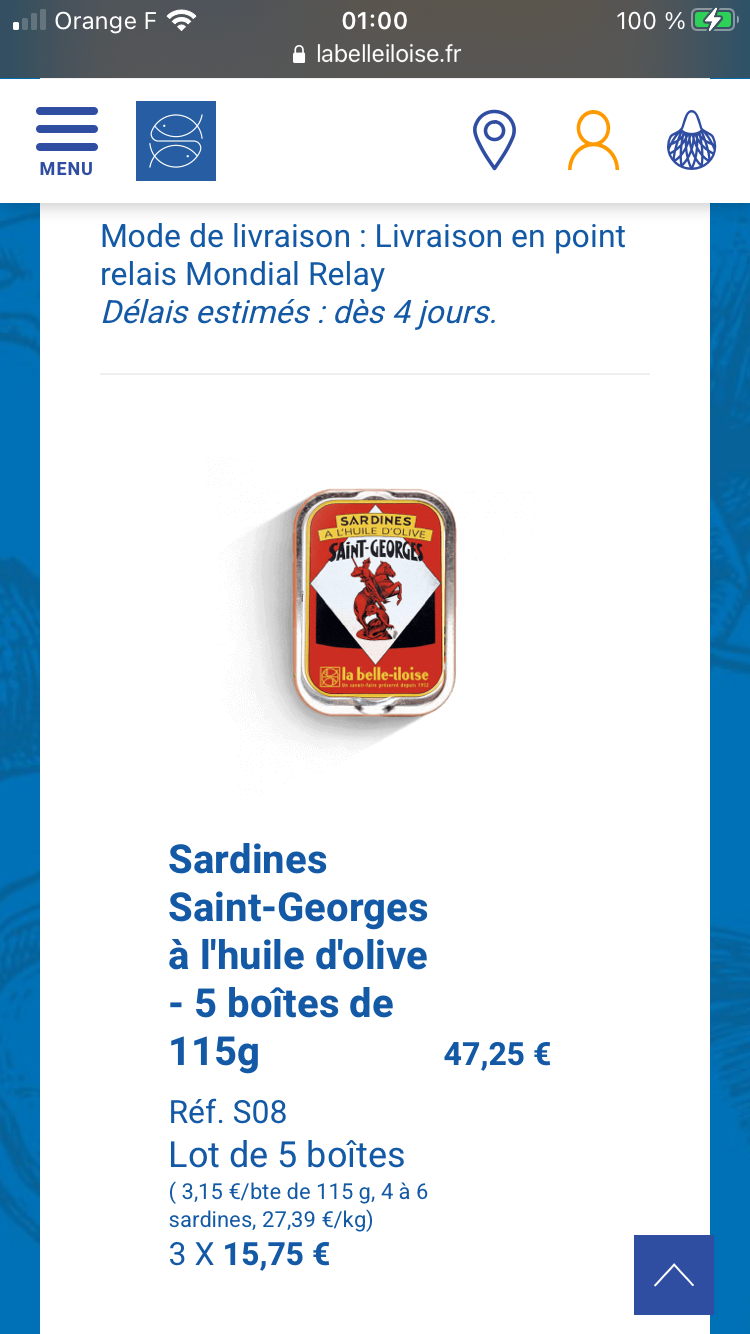The height and width of the screenshot is (1334, 750).
Task: Jump back to top with the arrow button
Action: [673, 1274]
